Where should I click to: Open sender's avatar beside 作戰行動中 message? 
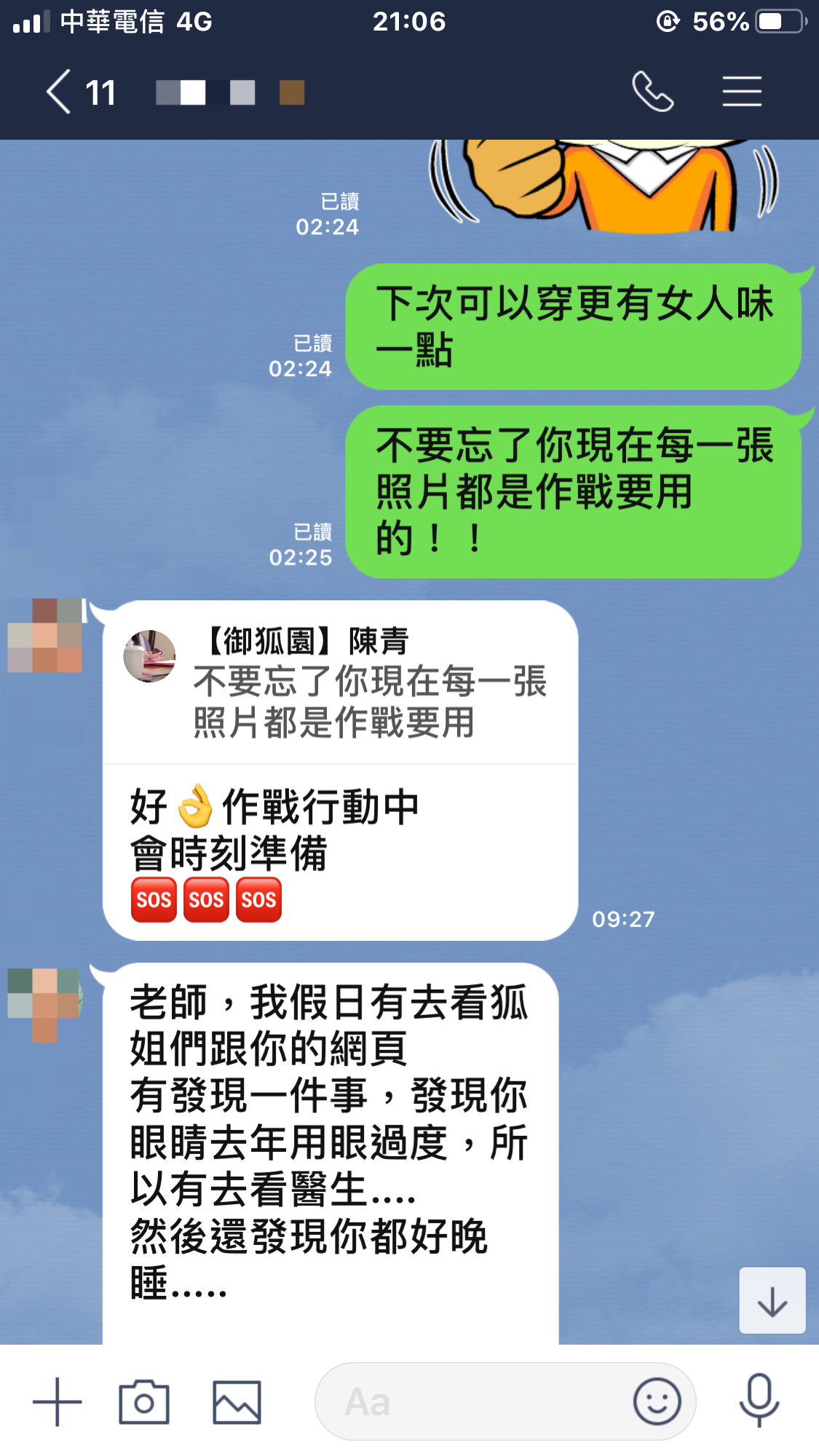click(x=45, y=636)
